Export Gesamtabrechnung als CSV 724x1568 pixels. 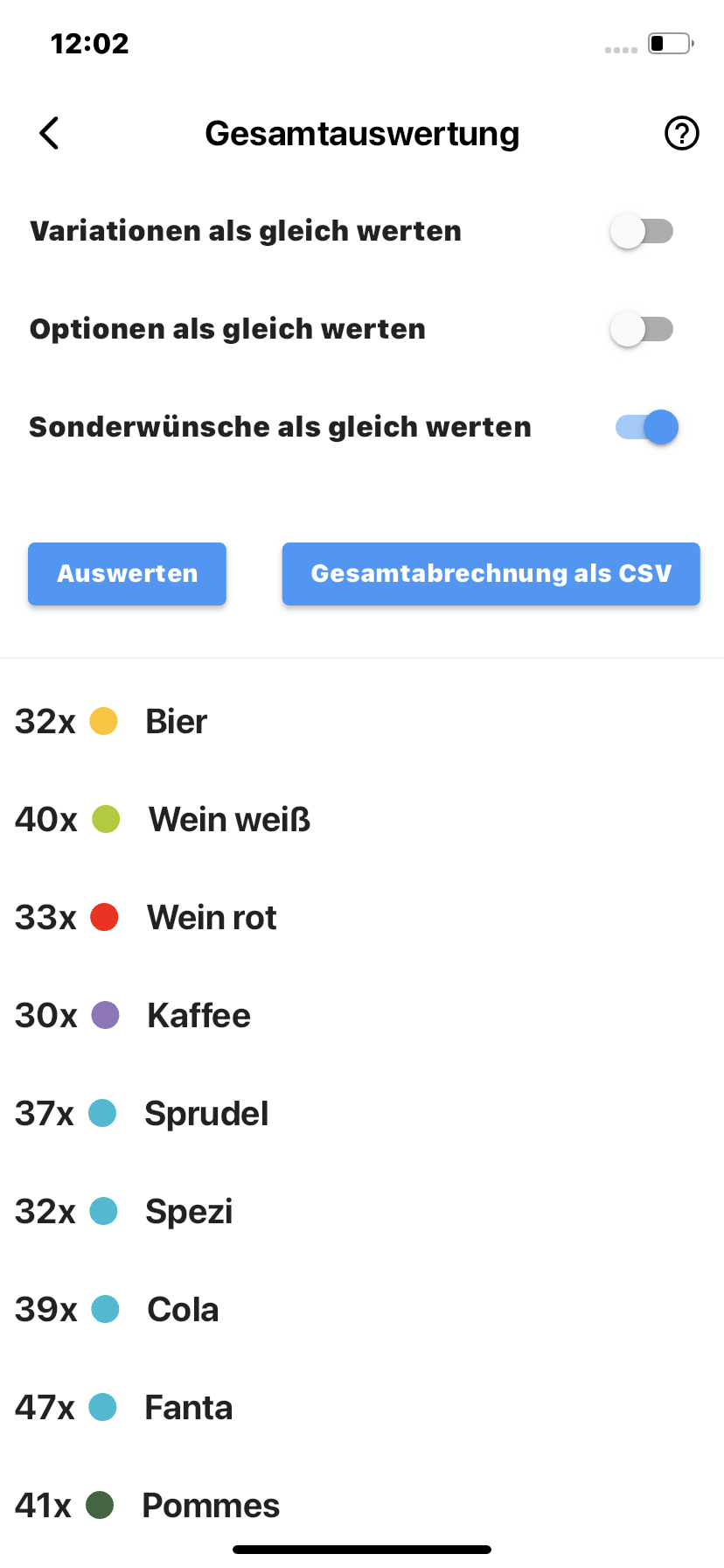(491, 574)
